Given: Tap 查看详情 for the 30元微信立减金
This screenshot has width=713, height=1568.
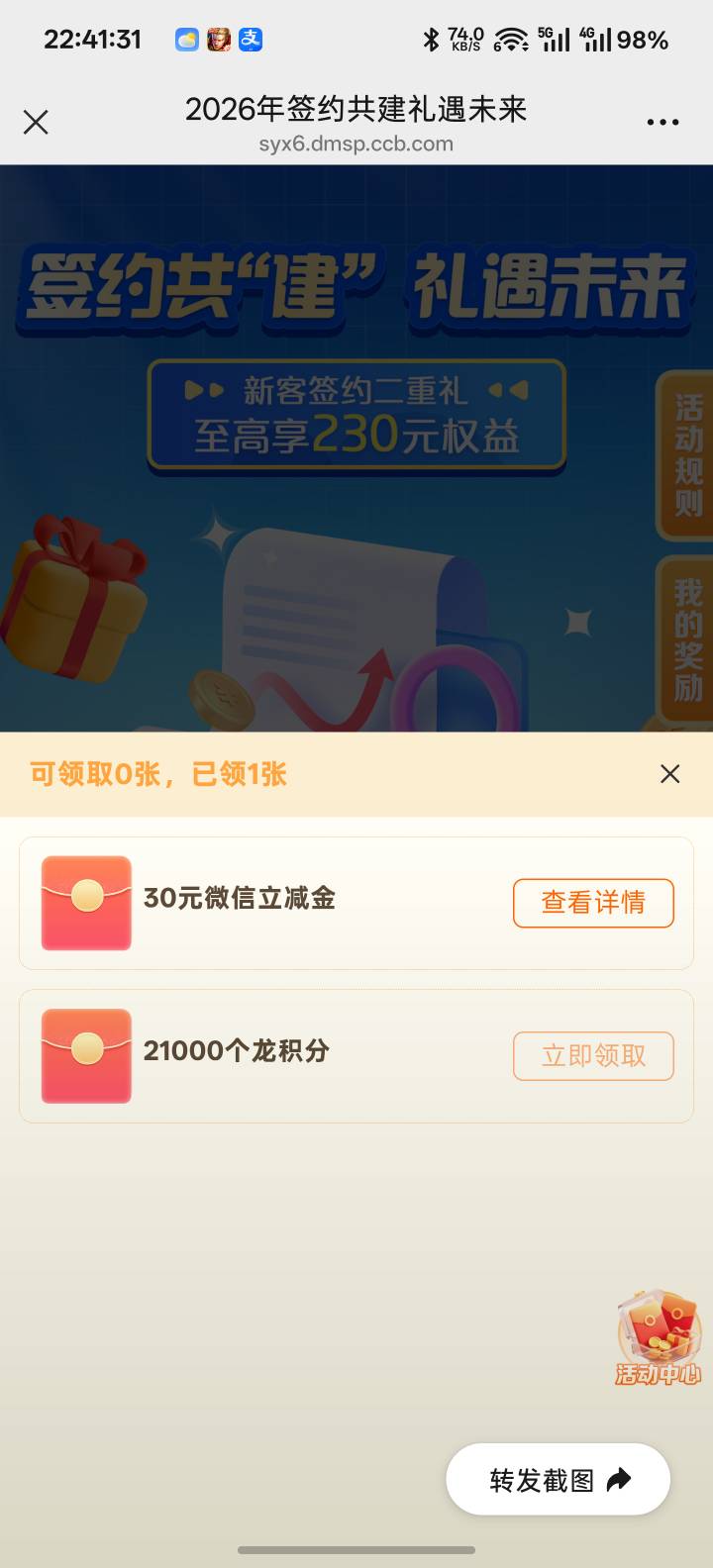Looking at the screenshot, I should [593, 903].
